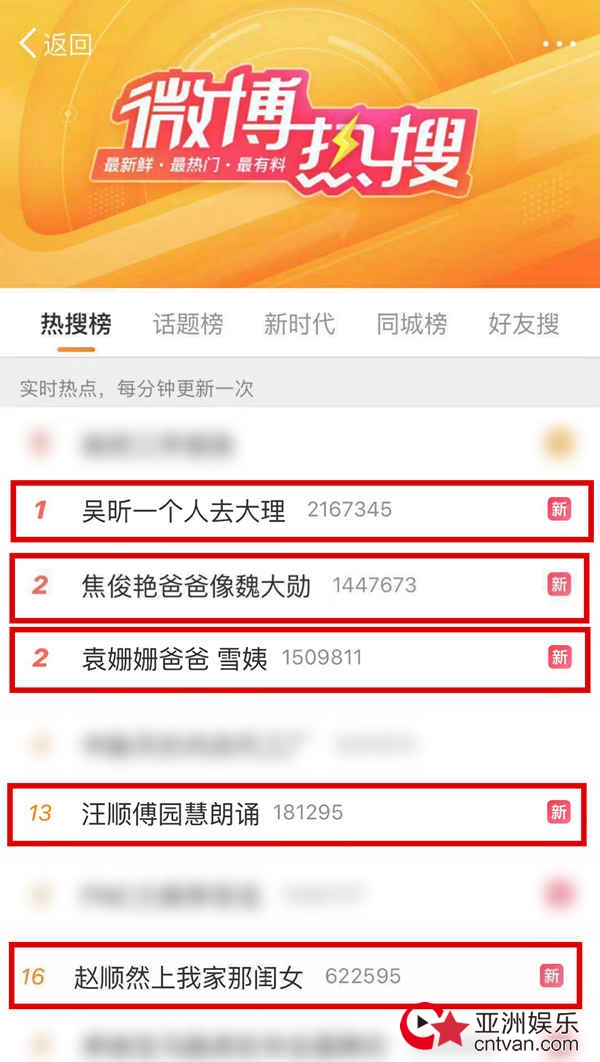600x1062 pixels.
Task: Switch to the 好友搜 tab
Action: [x=523, y=324]
